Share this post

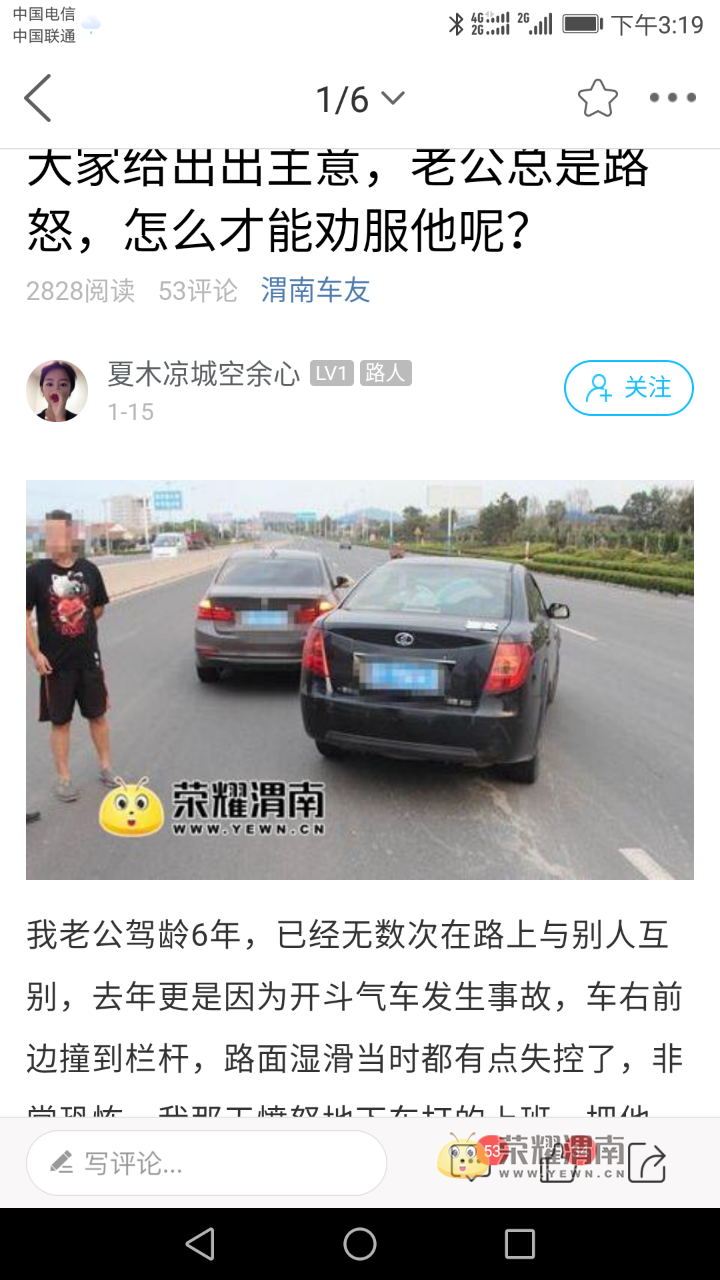pos(646,1163)
